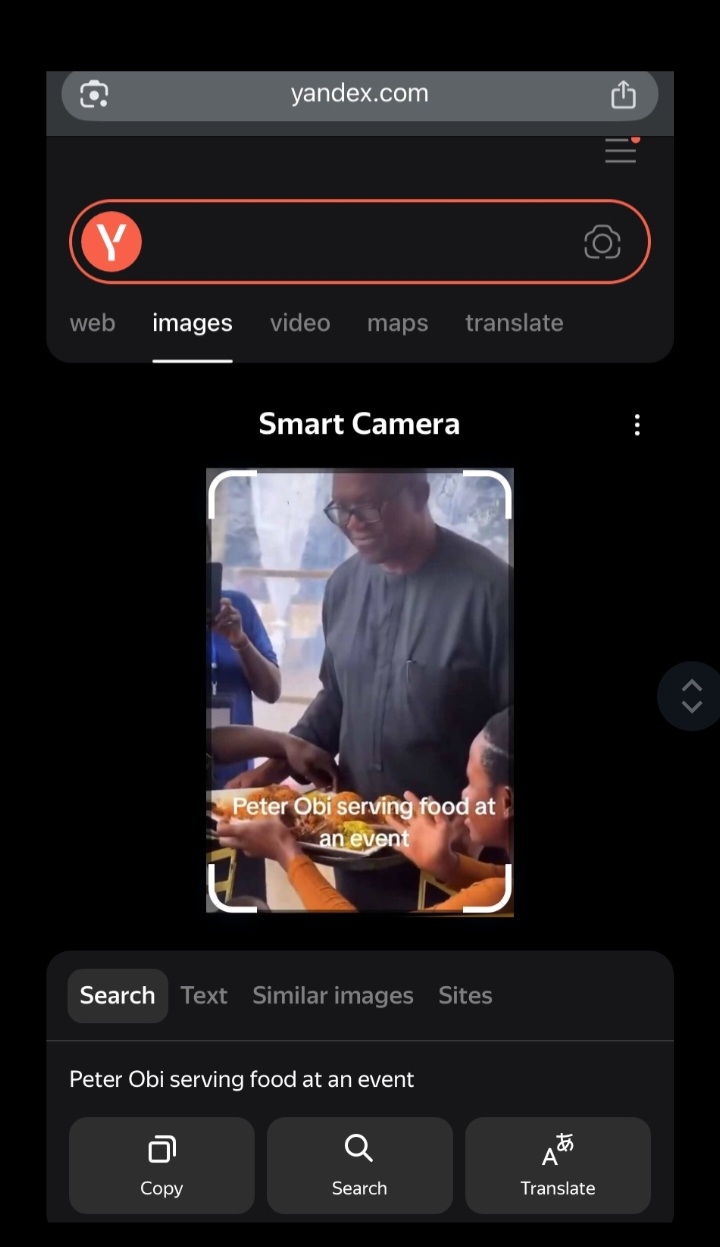Switch to the Text tab
This screenshot has width=720, height=1247.
pyautogui.click(x=204, y=995)
